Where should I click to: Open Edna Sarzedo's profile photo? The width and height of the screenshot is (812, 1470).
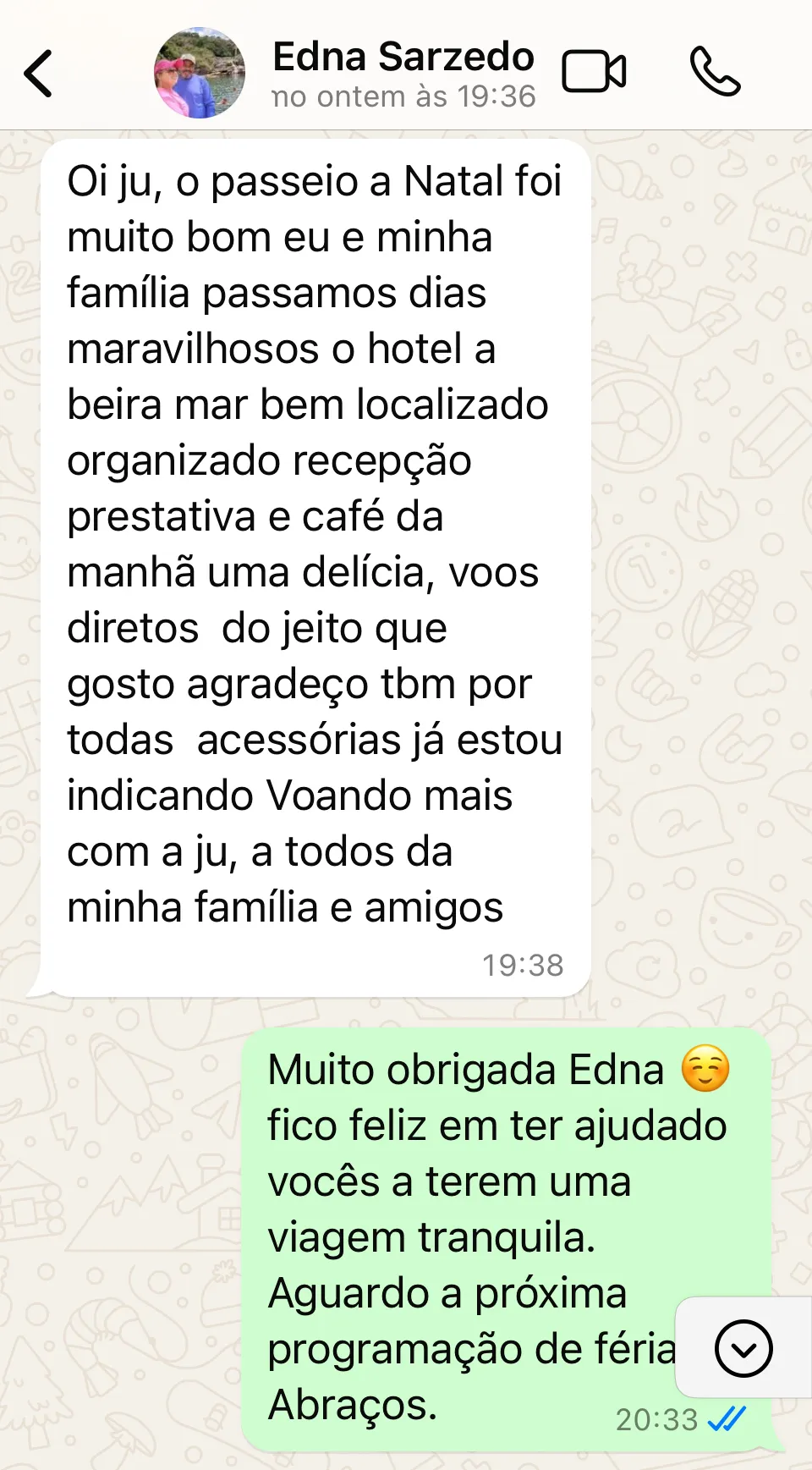point(200,74)
